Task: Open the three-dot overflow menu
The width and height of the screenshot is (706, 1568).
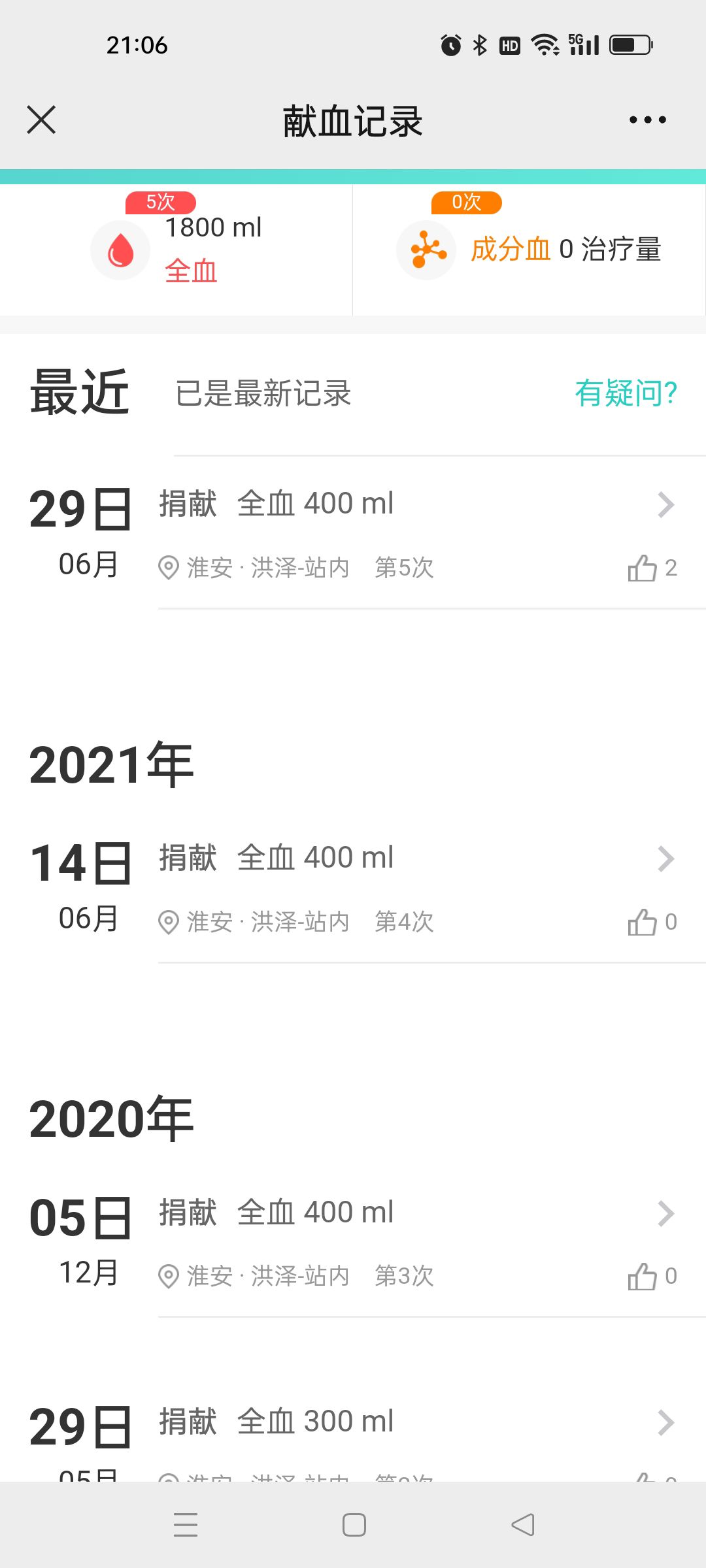Action: 647,120
